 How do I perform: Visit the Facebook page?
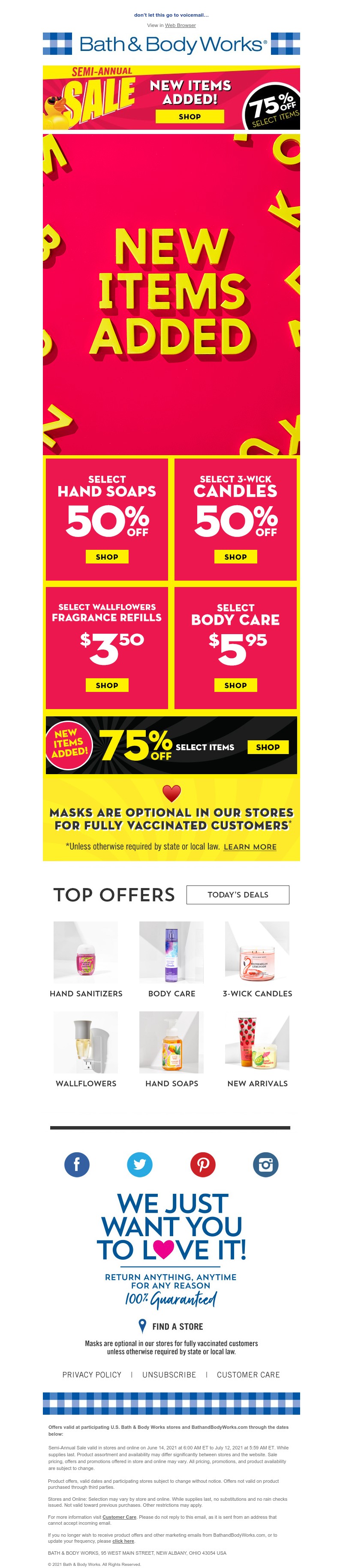(x=77, y=1164)
